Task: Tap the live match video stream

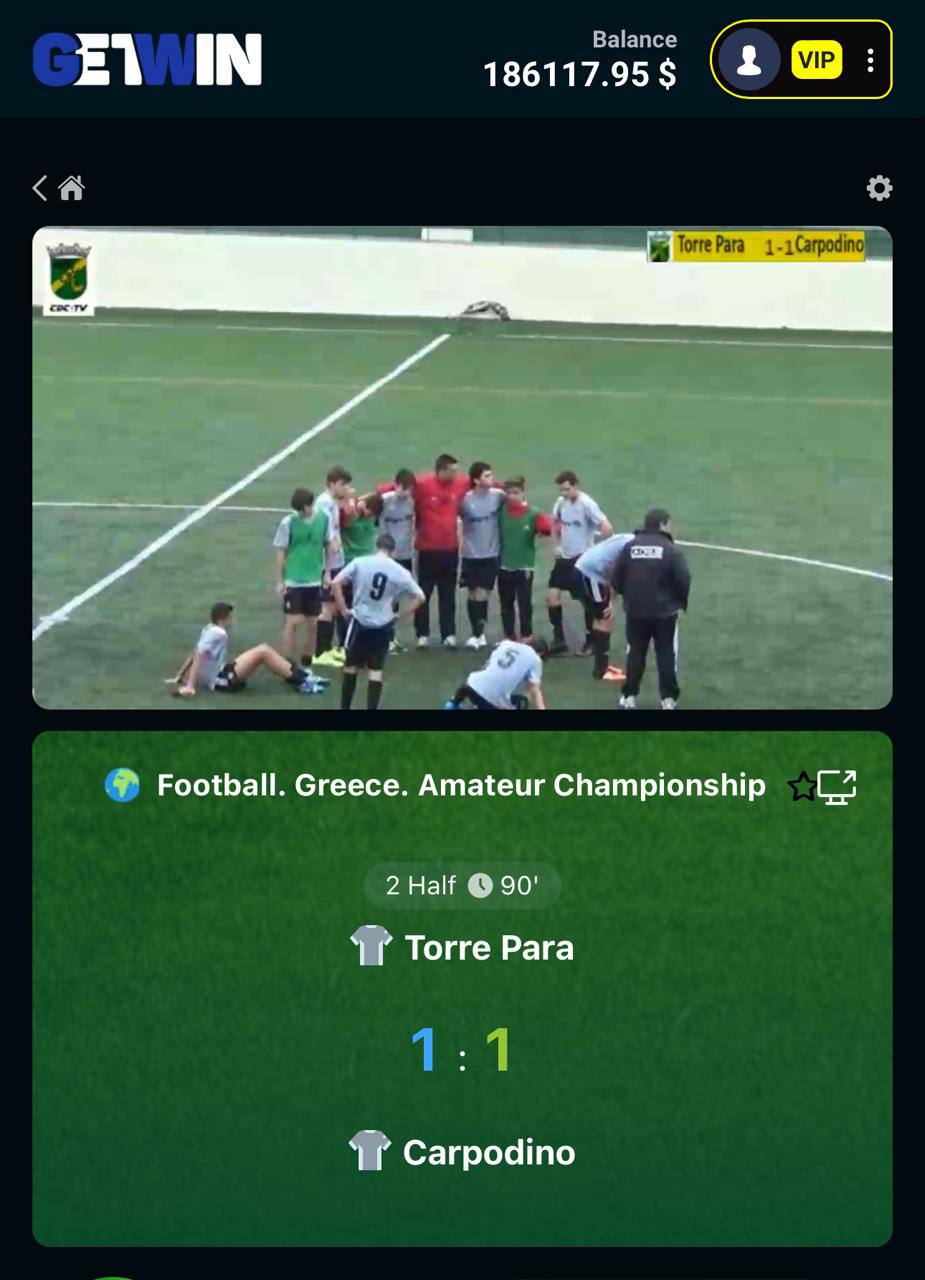Action: 462,467
